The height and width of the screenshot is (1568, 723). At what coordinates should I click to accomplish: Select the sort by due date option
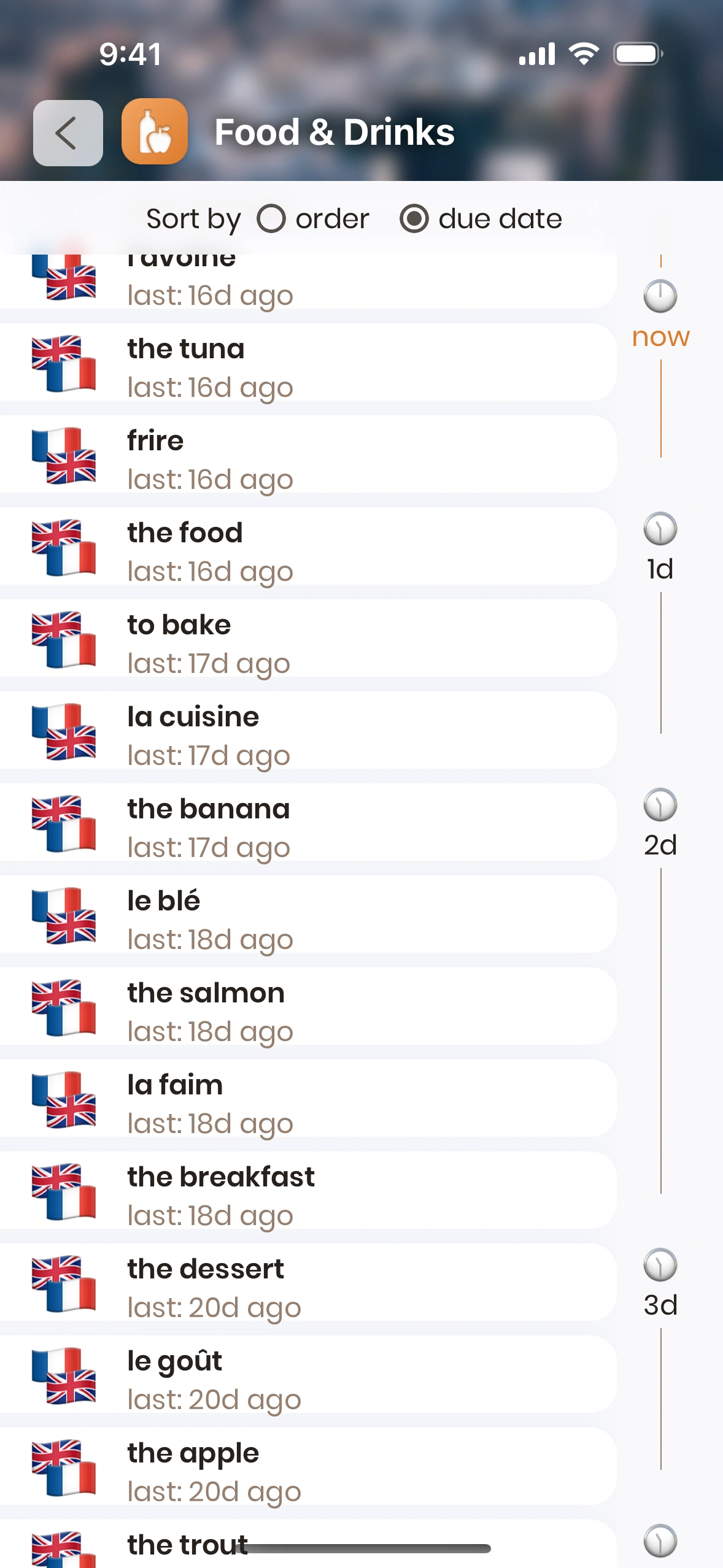coord(414,219)
